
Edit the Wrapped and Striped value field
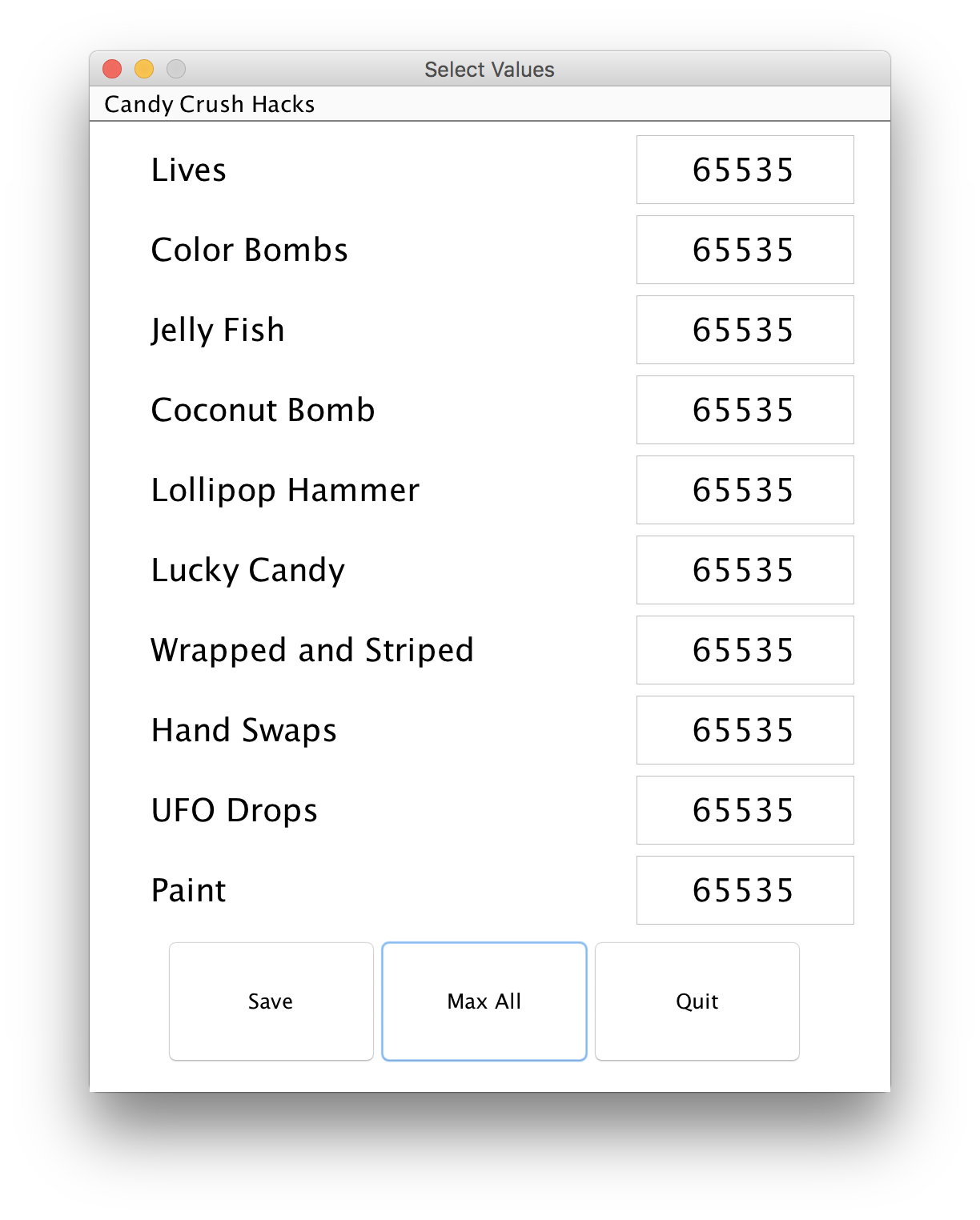(x=745, y=650)
